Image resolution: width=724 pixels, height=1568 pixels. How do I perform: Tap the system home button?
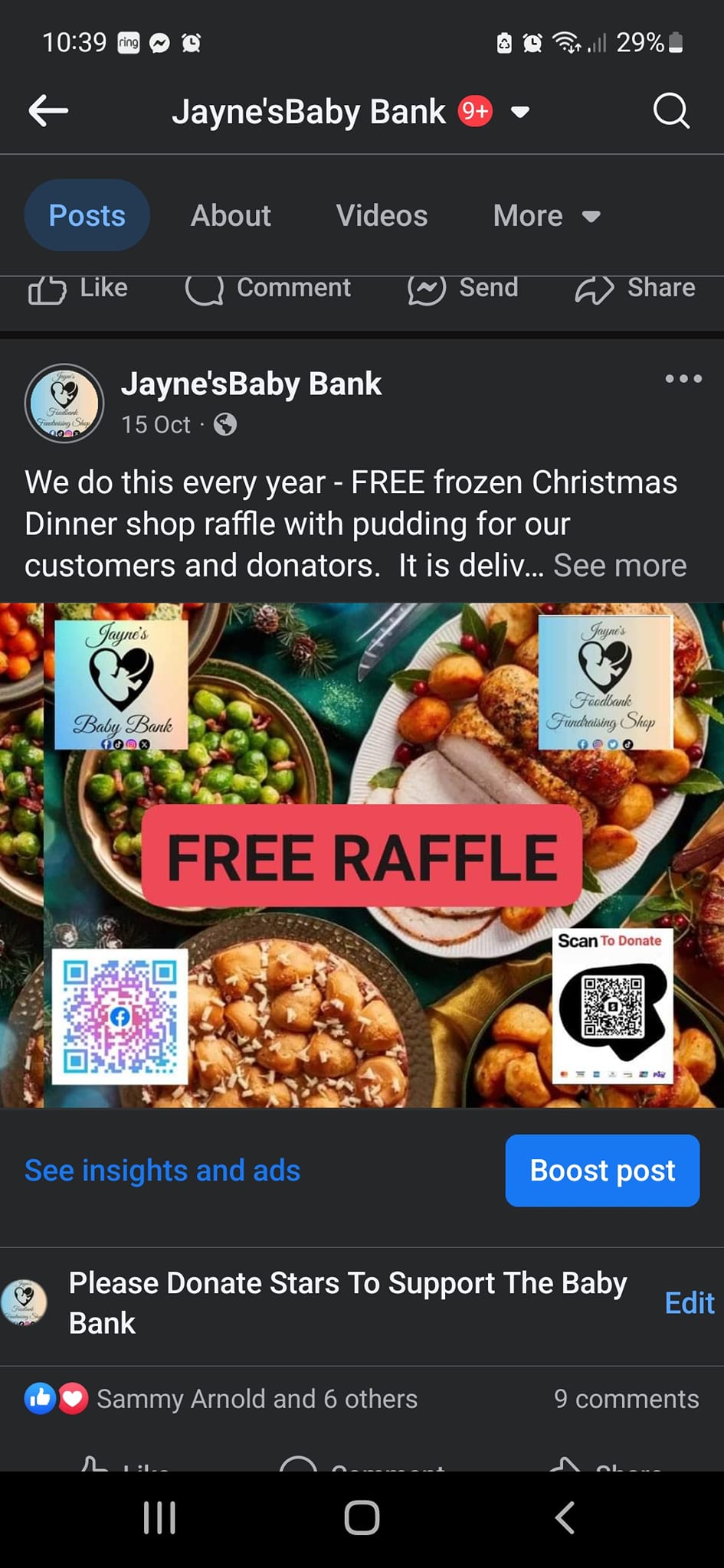362,1517
